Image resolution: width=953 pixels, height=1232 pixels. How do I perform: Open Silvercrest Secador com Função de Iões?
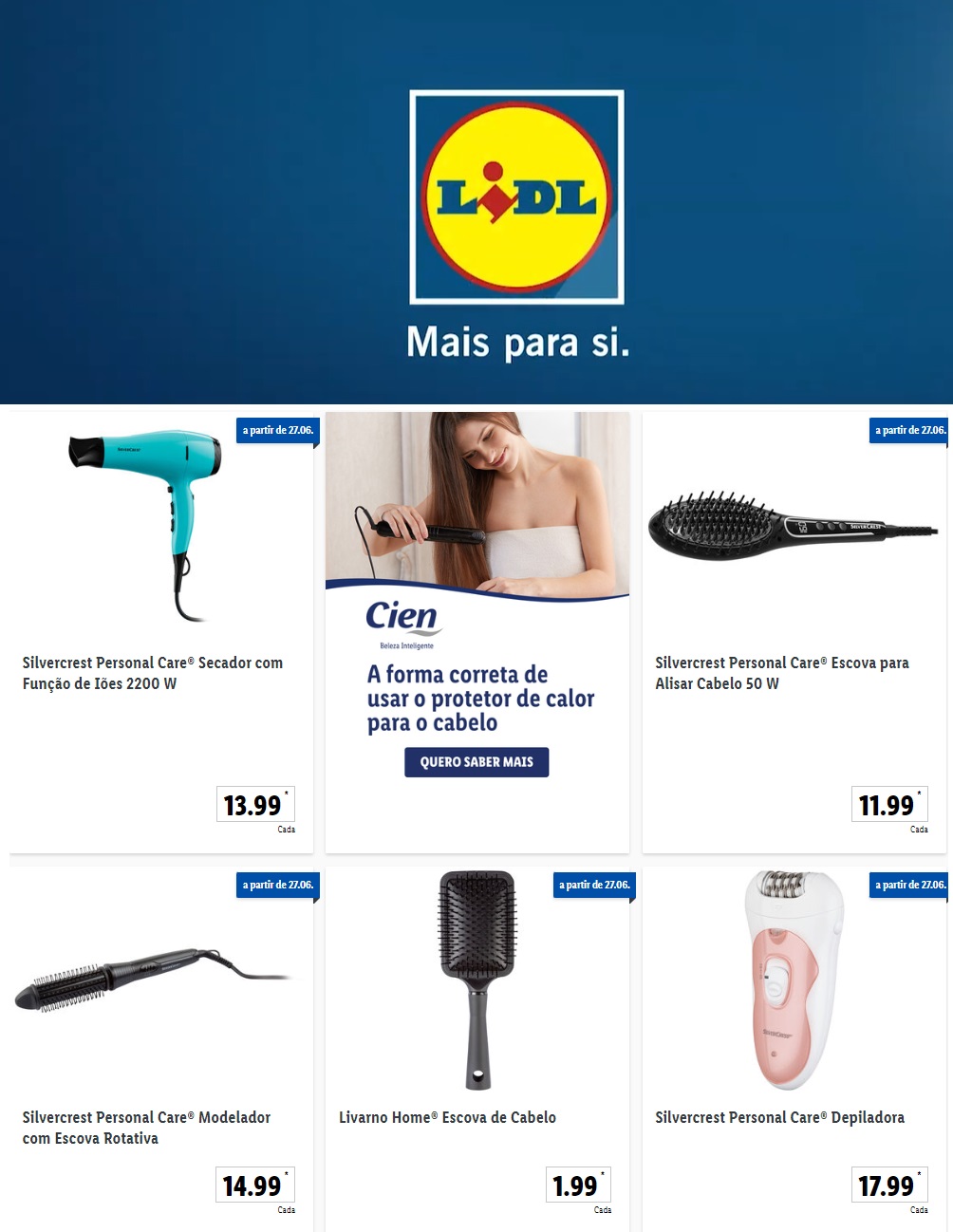pos(152,672)
